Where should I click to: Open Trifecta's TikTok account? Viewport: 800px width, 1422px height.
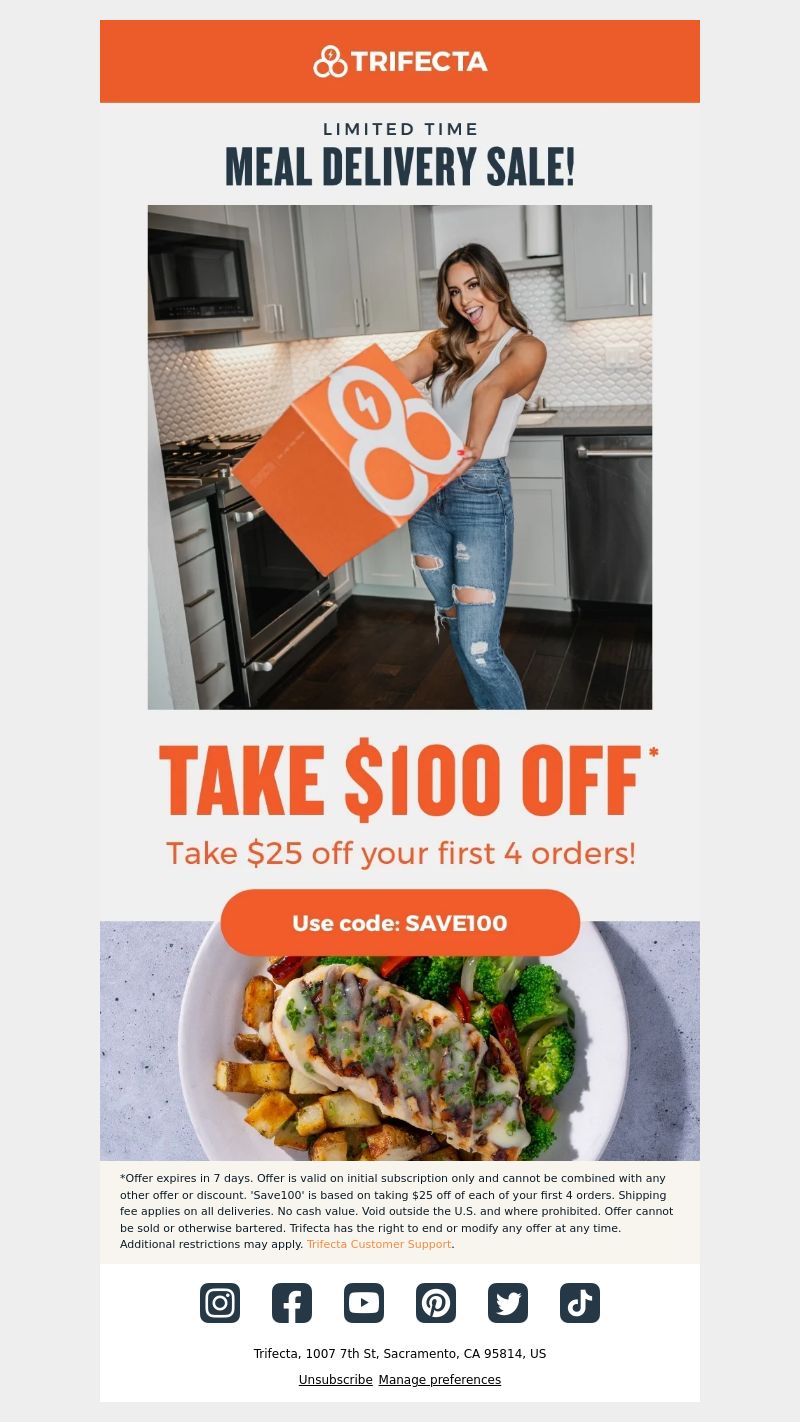tap(580, 1303)
